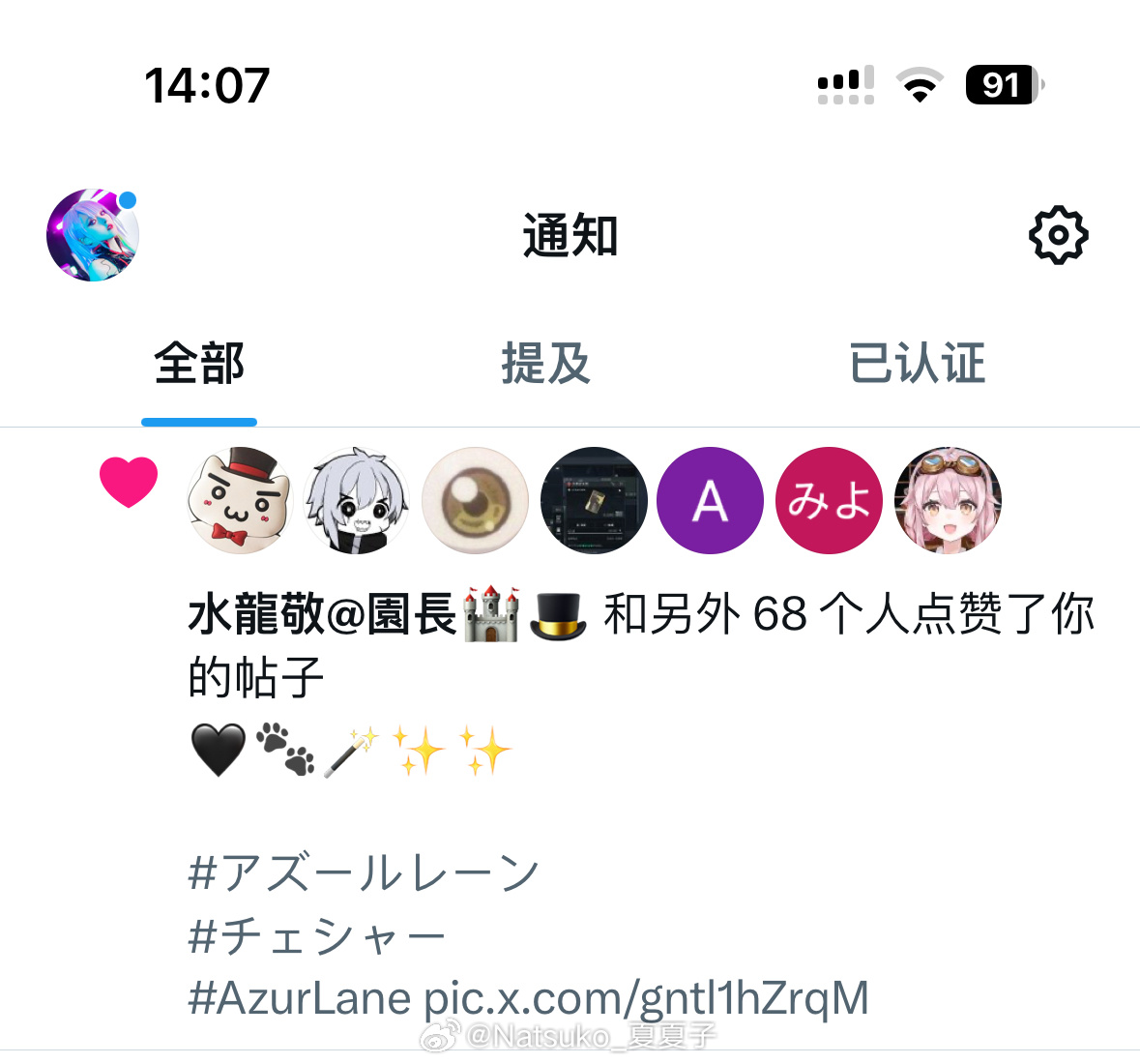This screenshot has height=1064, width=1140.
Task: Open the purple A avatar profile
Action: (x=710, y=500)
